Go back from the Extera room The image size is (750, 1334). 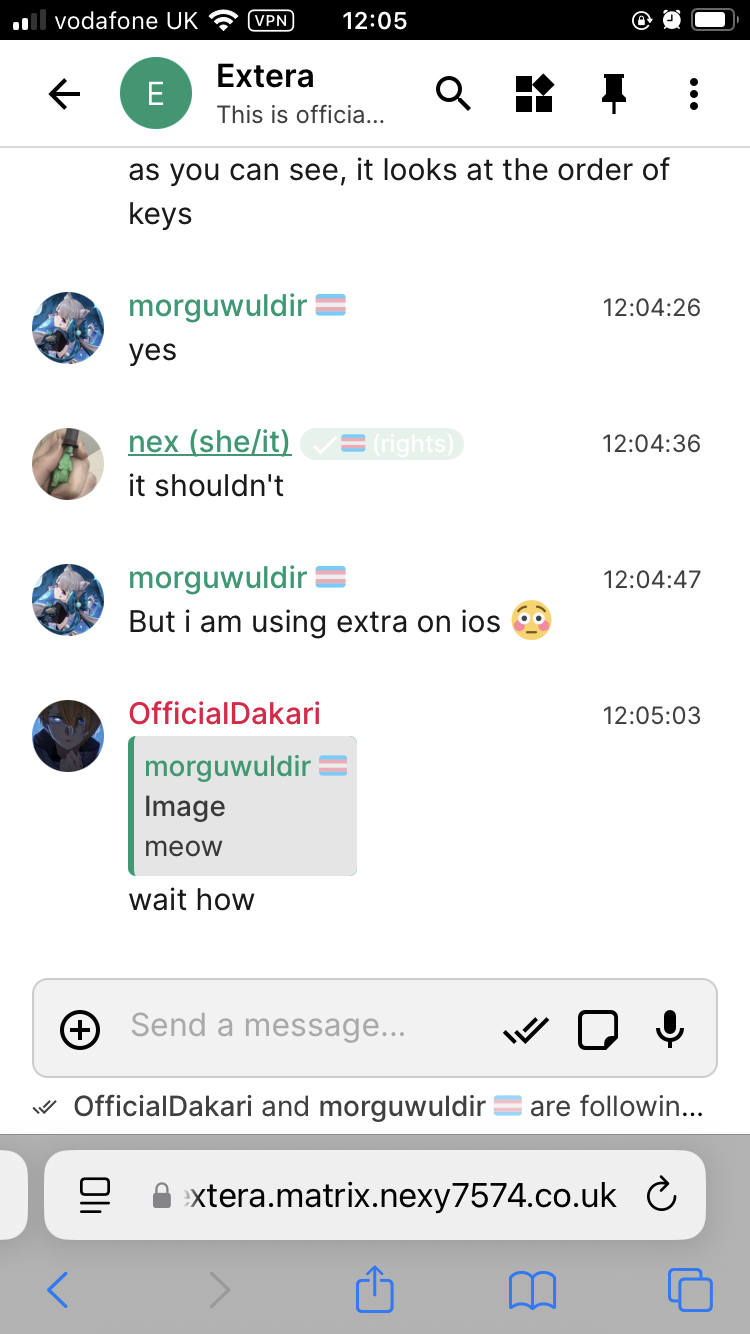[64, 95]
